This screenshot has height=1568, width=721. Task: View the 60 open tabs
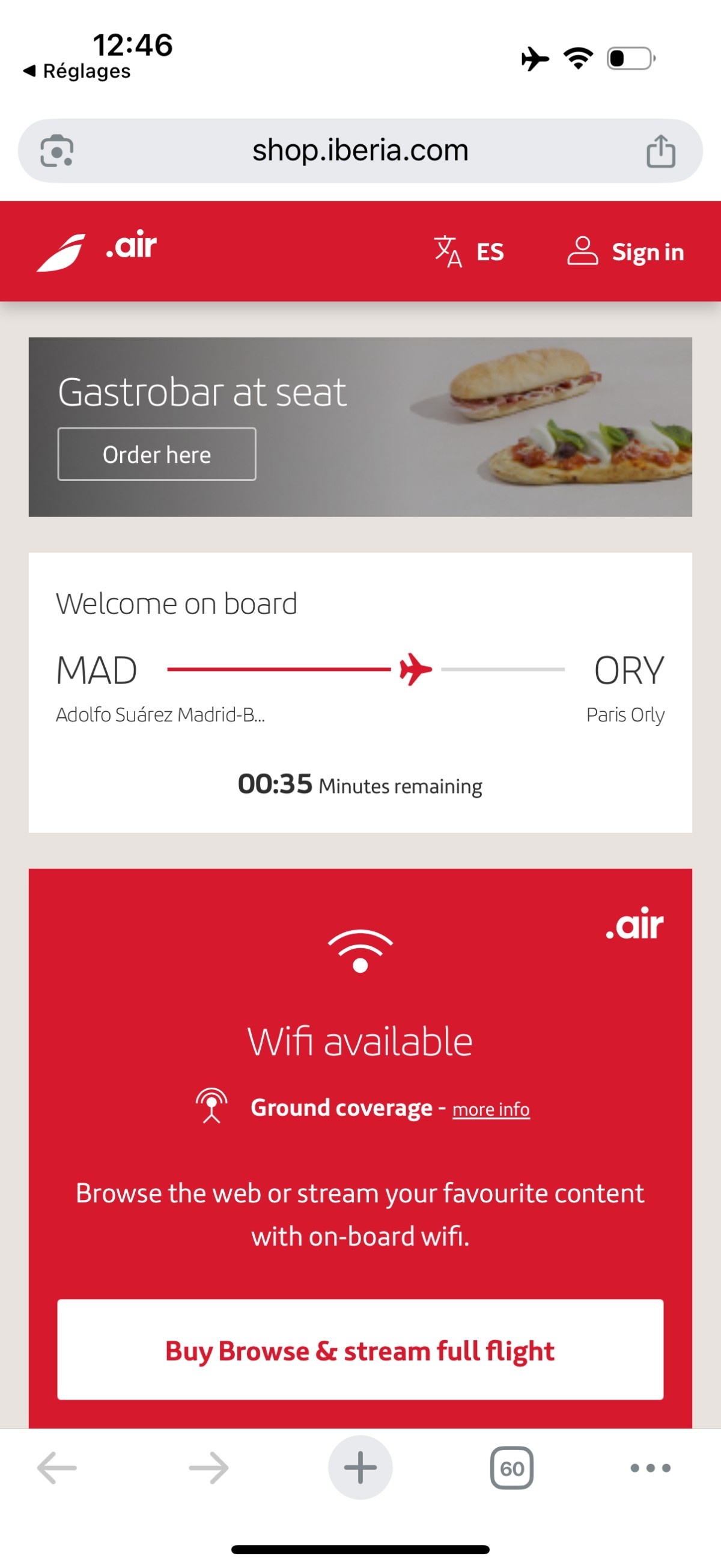point(512,1468)
